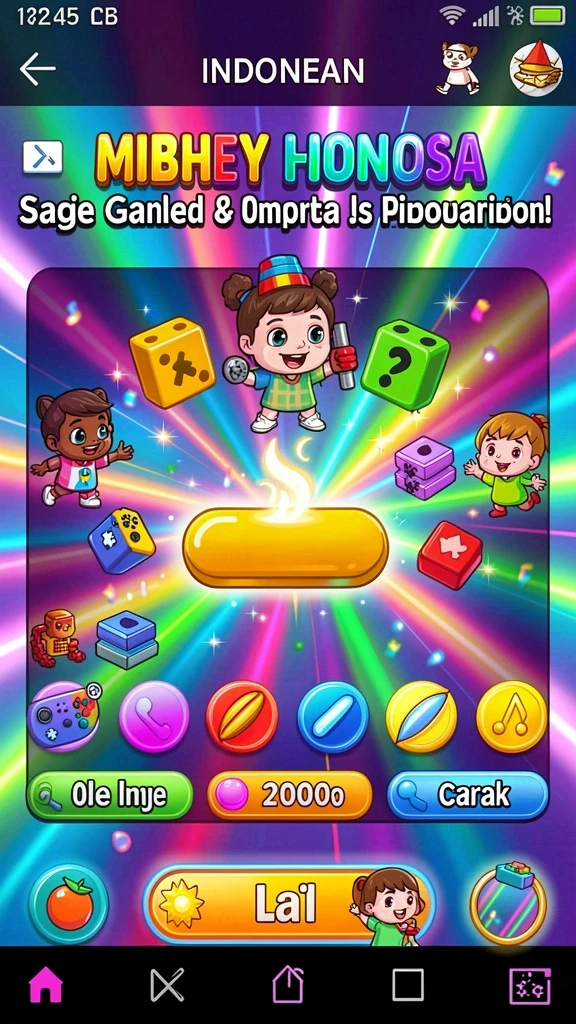Tap the small blue arrow icon beside title
The width and height of the screenshot is (576, 1024).
[x=42, y=157]
